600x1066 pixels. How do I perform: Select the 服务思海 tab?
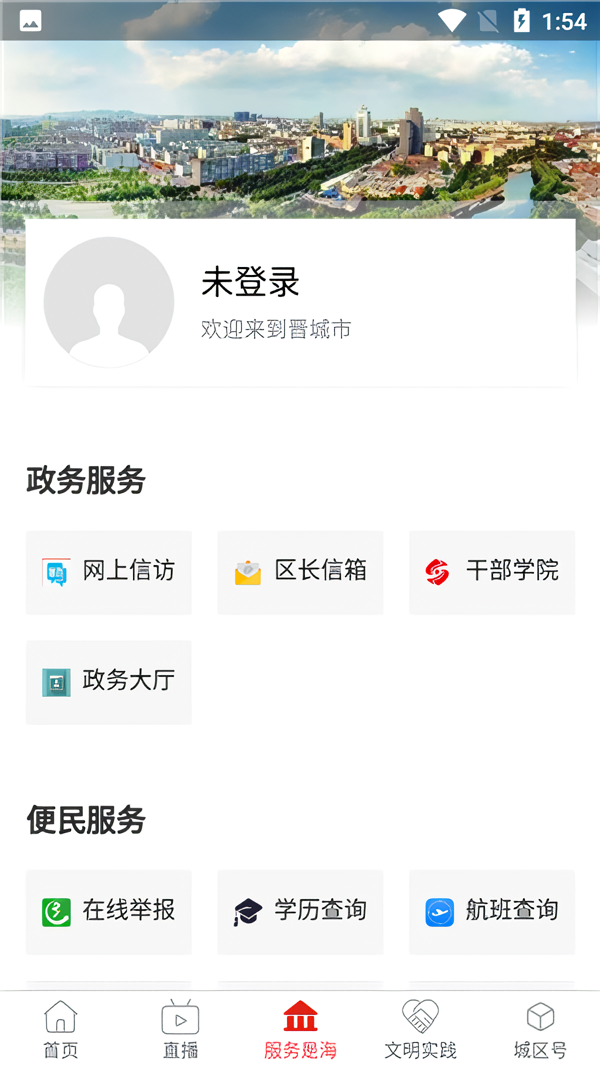pyautogui.click(x=300, y=1030)
